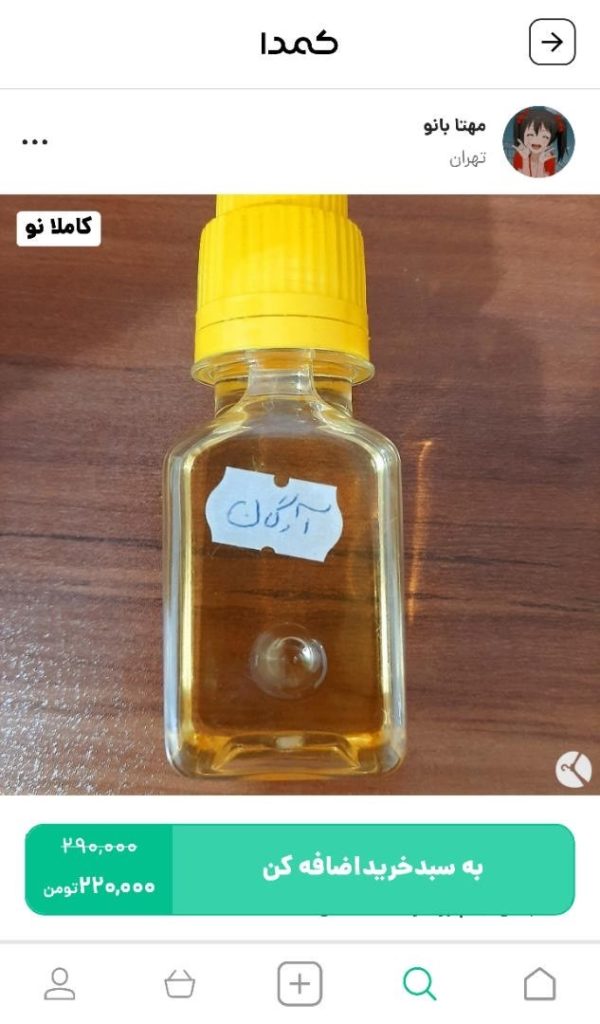Switch to the search tab
Image resolution: width=600 pixels, height=1024 pixels.
(420, 984)
